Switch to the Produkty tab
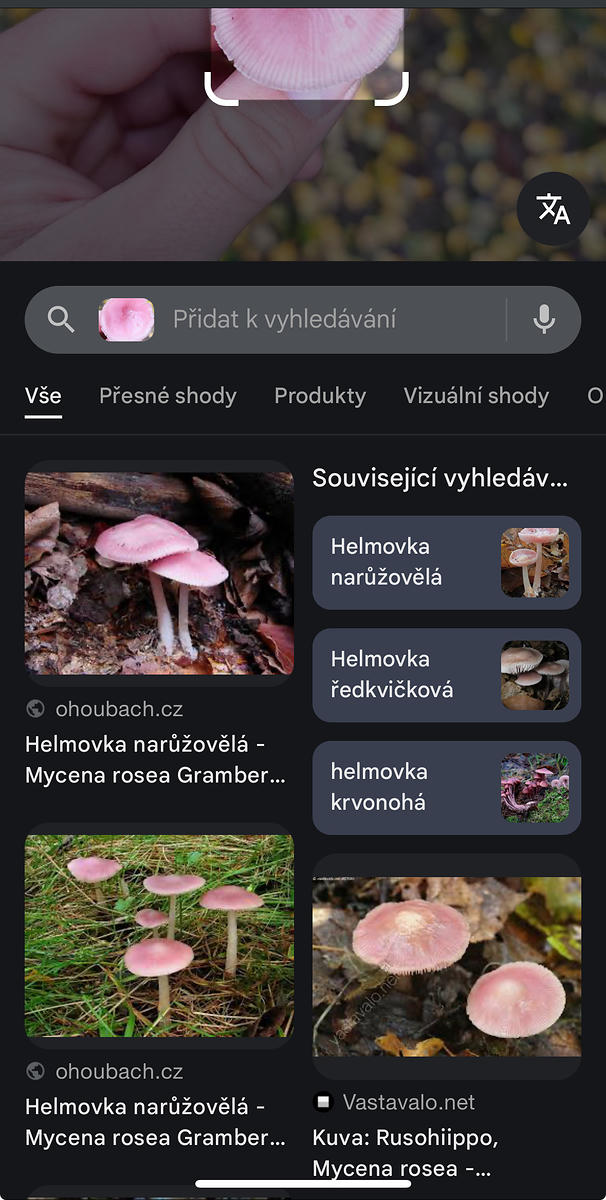606x1200 pixels. coord(320,396)
